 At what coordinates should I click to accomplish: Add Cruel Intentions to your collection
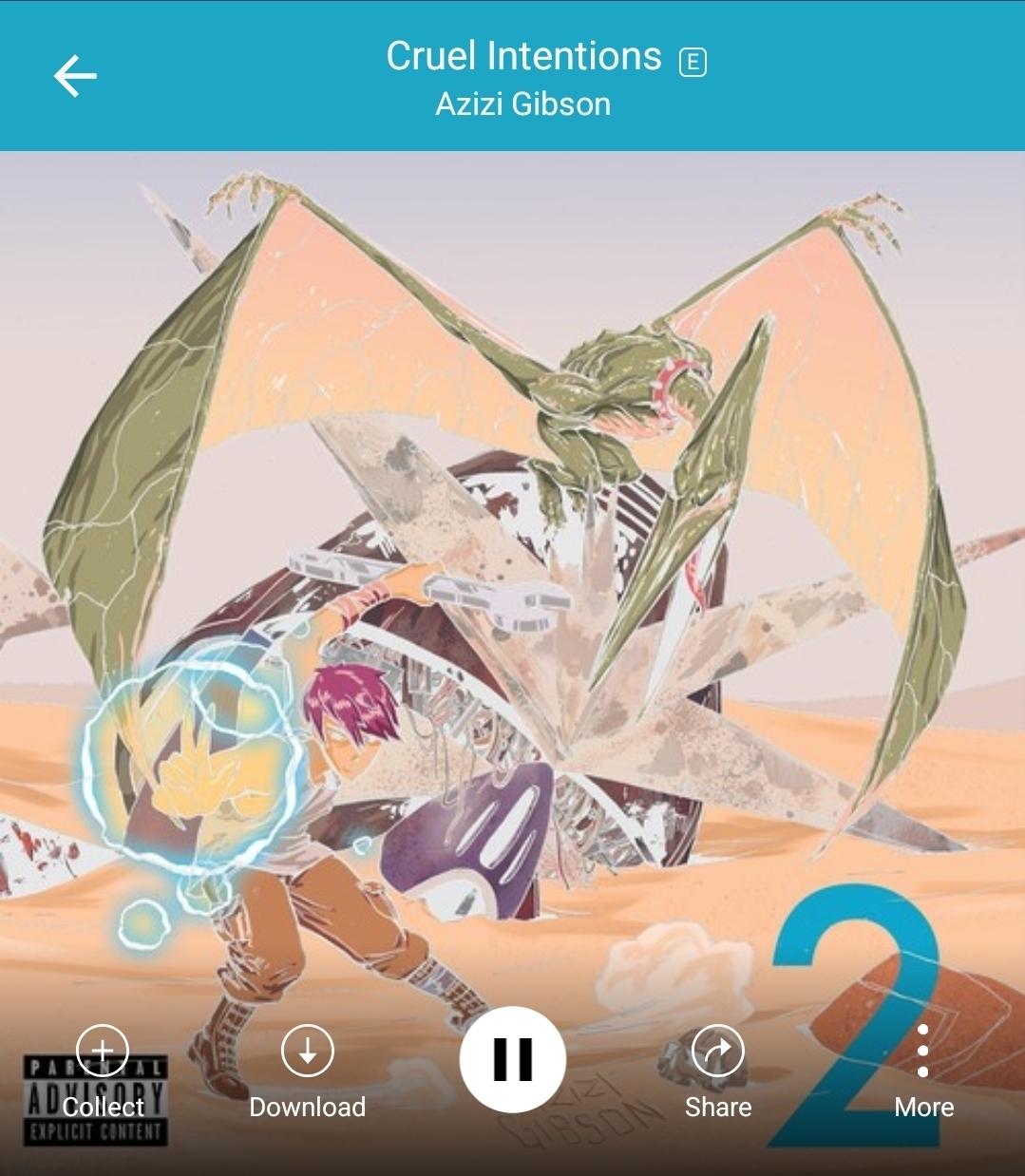[x=102, y=1053]
